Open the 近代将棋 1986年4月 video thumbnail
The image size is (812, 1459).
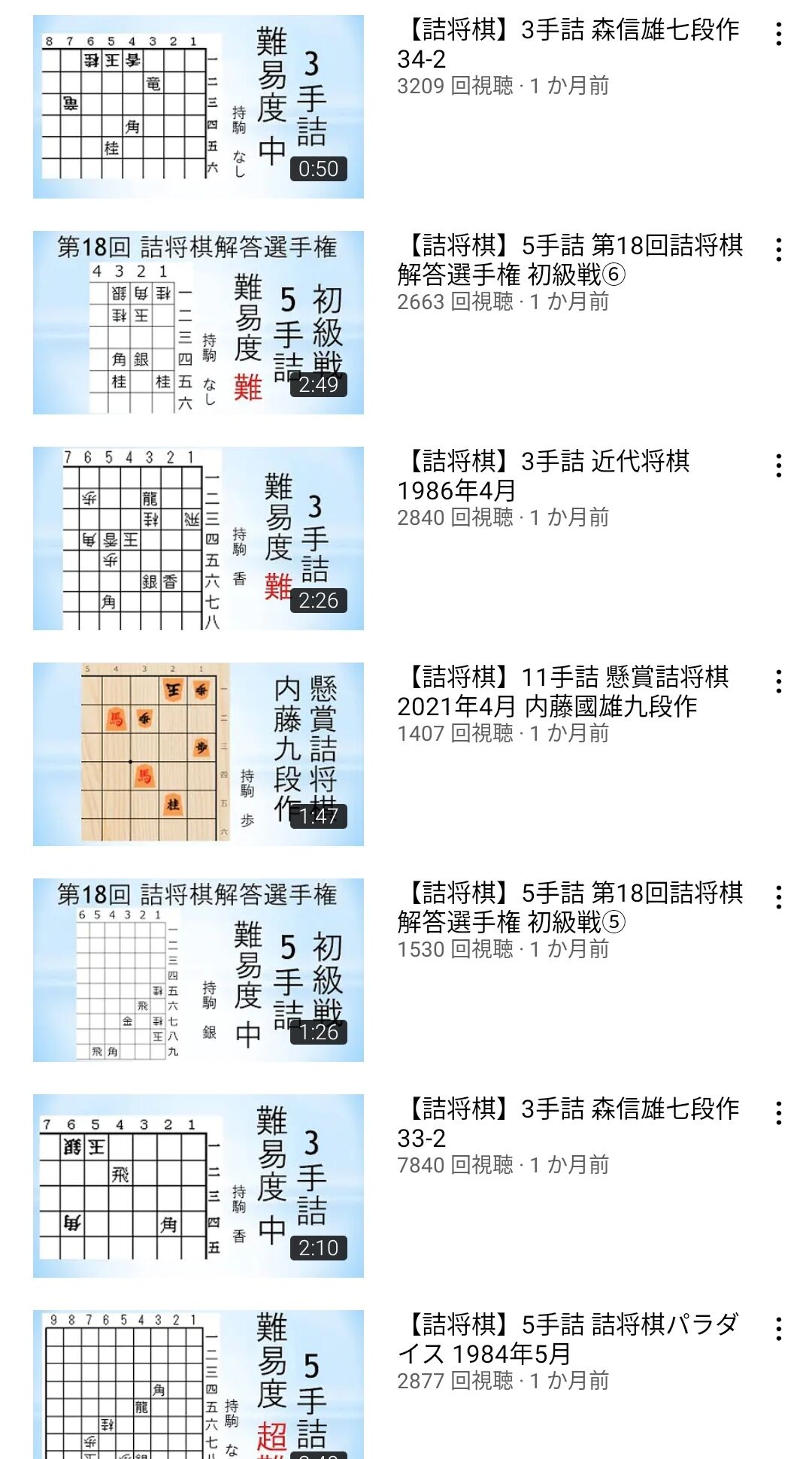tap(198, 538)
